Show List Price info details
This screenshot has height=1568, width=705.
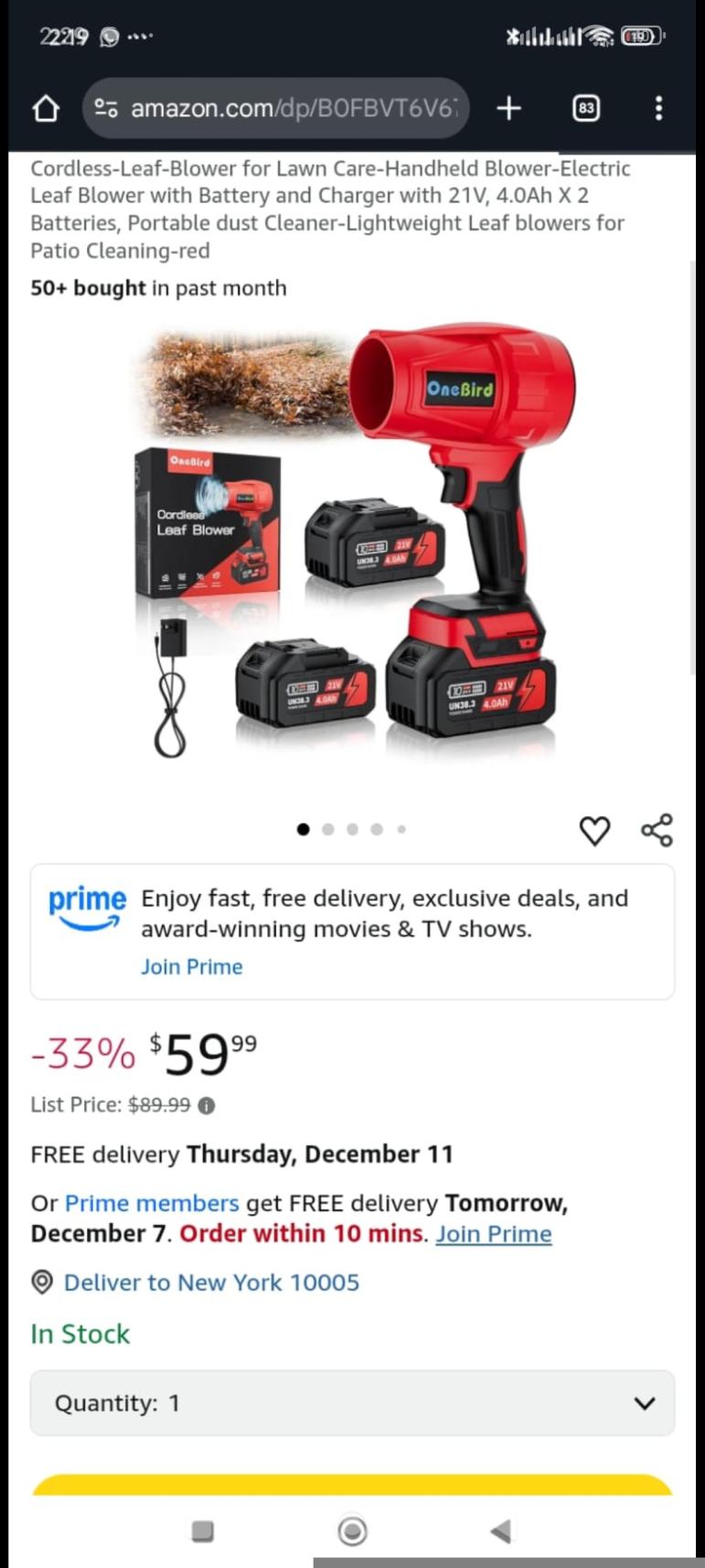207,1105
